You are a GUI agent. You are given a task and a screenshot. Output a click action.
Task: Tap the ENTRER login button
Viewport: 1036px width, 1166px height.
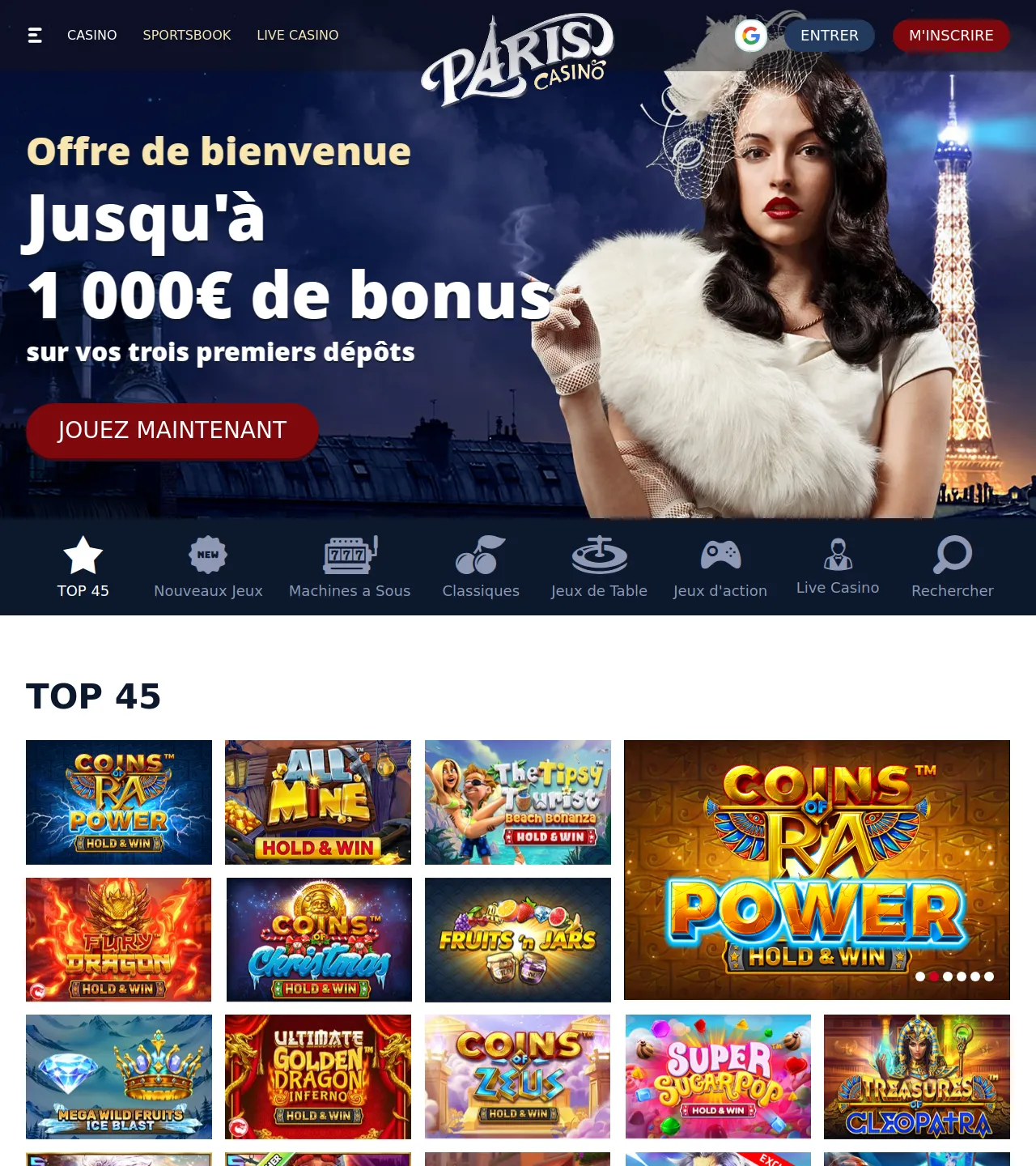coord(829,36)
